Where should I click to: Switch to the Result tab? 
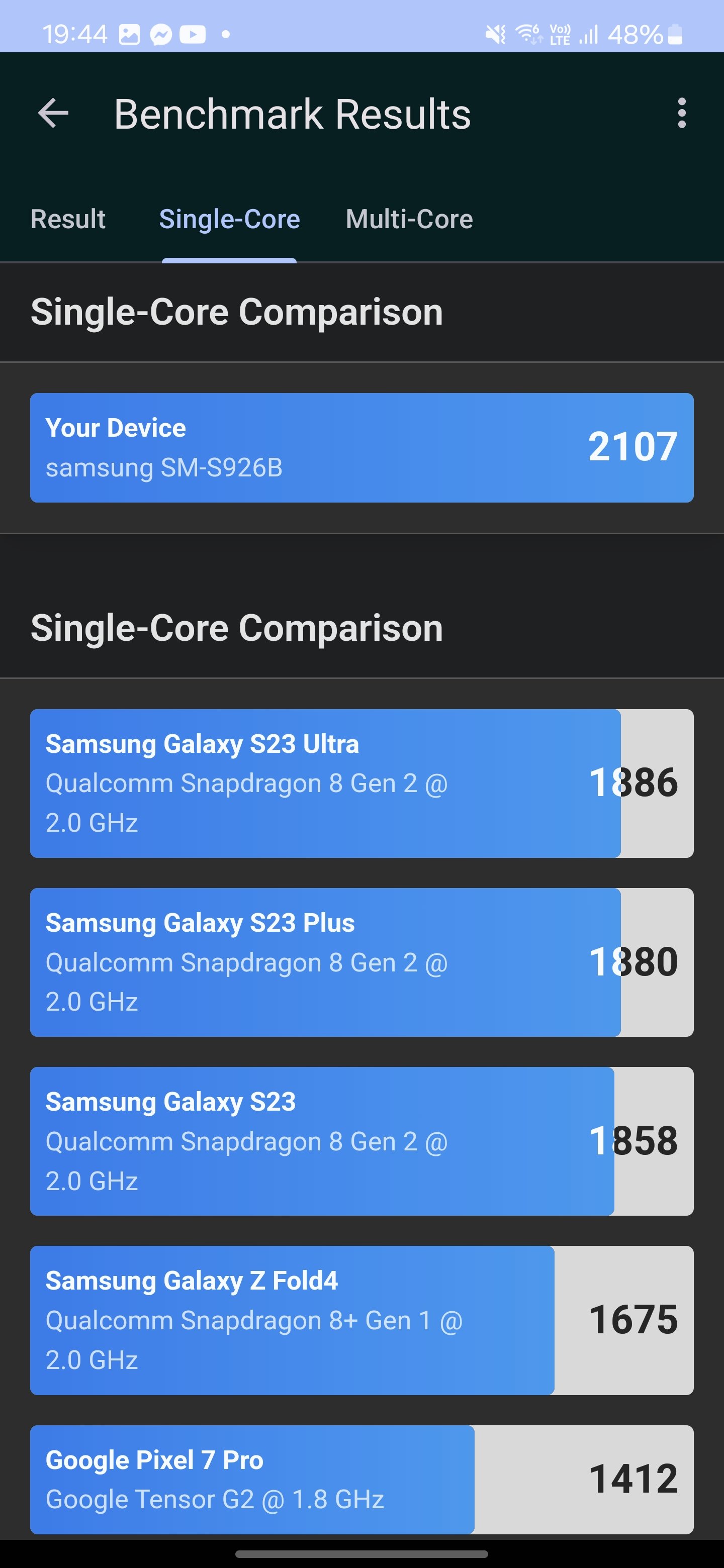click(68, 219)
